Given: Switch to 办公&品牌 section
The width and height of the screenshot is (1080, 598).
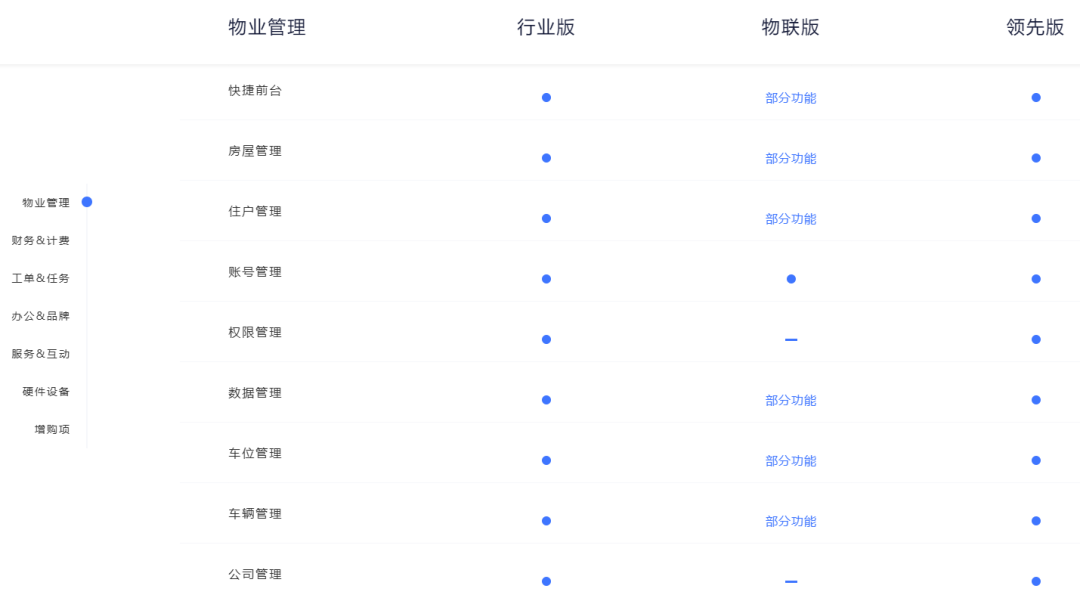Looking at the screenshot, I should pyautogui.click(x=41, y=316).
